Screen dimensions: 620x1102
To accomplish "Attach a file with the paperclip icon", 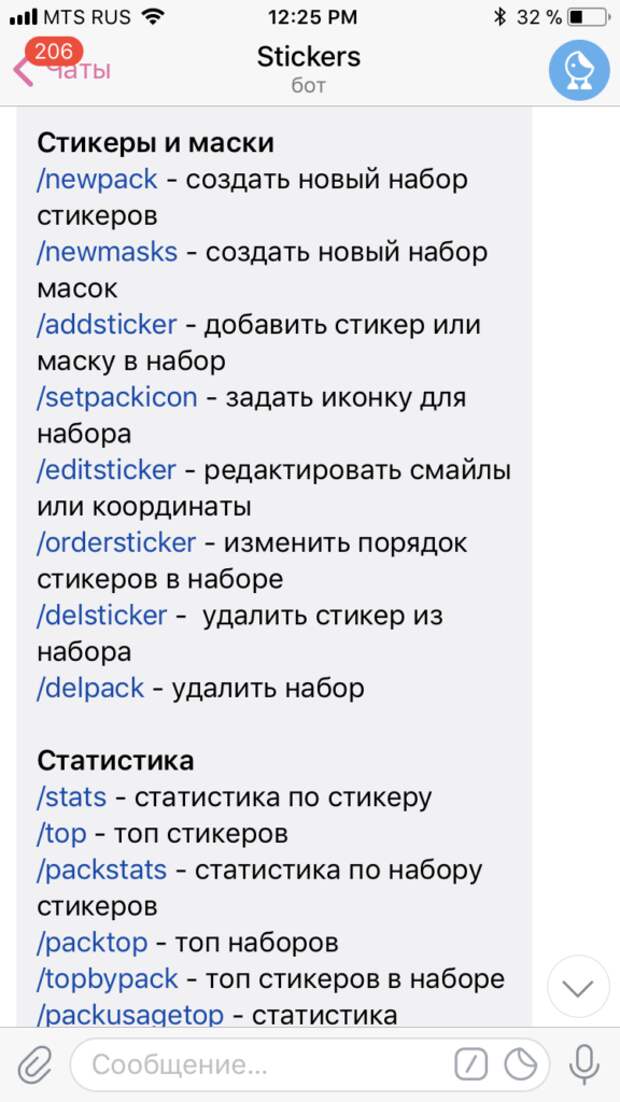I will coord(35,1065).
